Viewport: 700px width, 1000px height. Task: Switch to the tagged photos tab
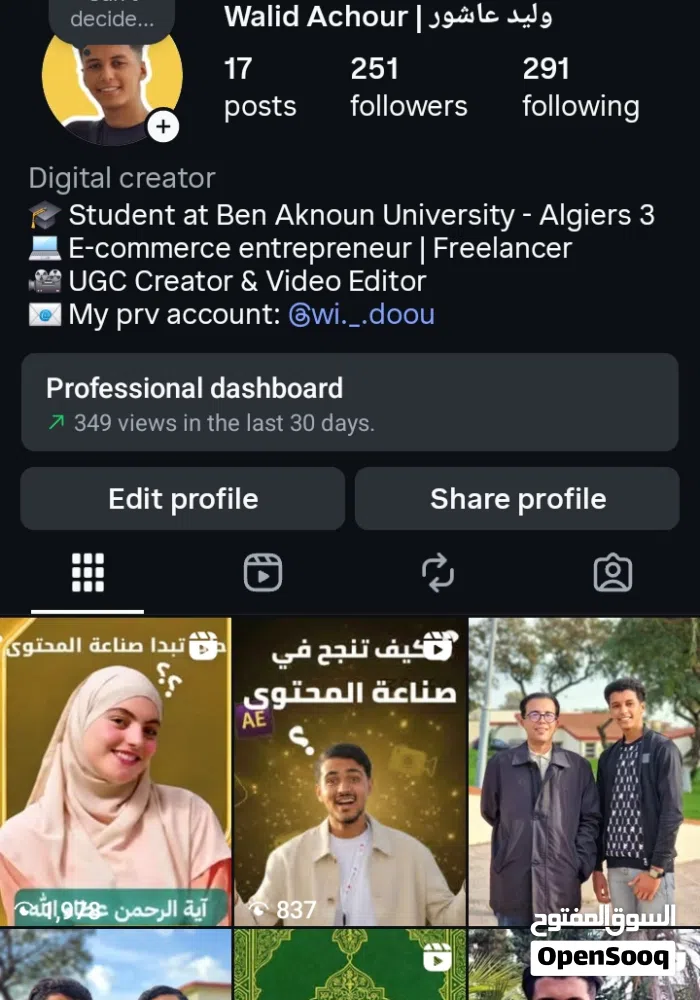pos(612,573)
